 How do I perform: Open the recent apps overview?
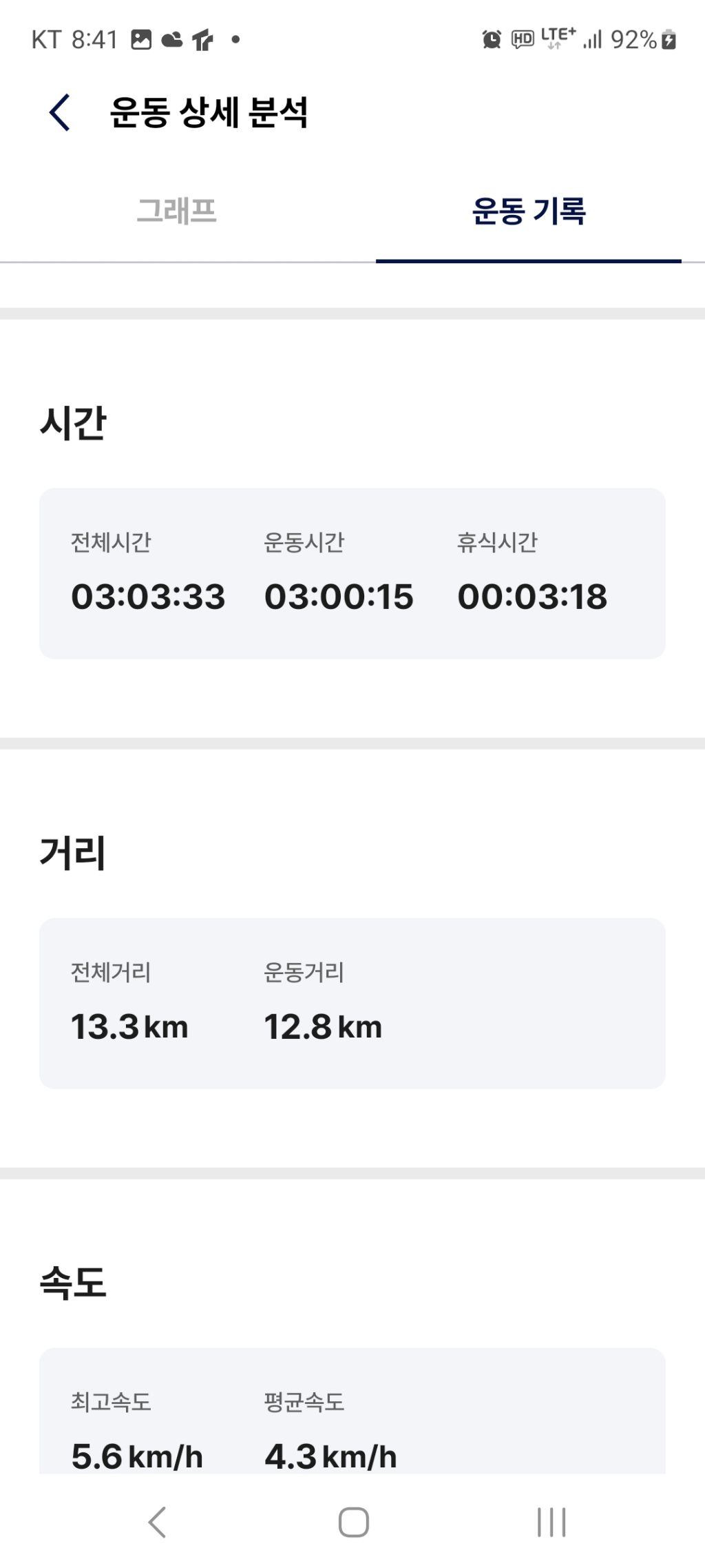pos(551,1522)
